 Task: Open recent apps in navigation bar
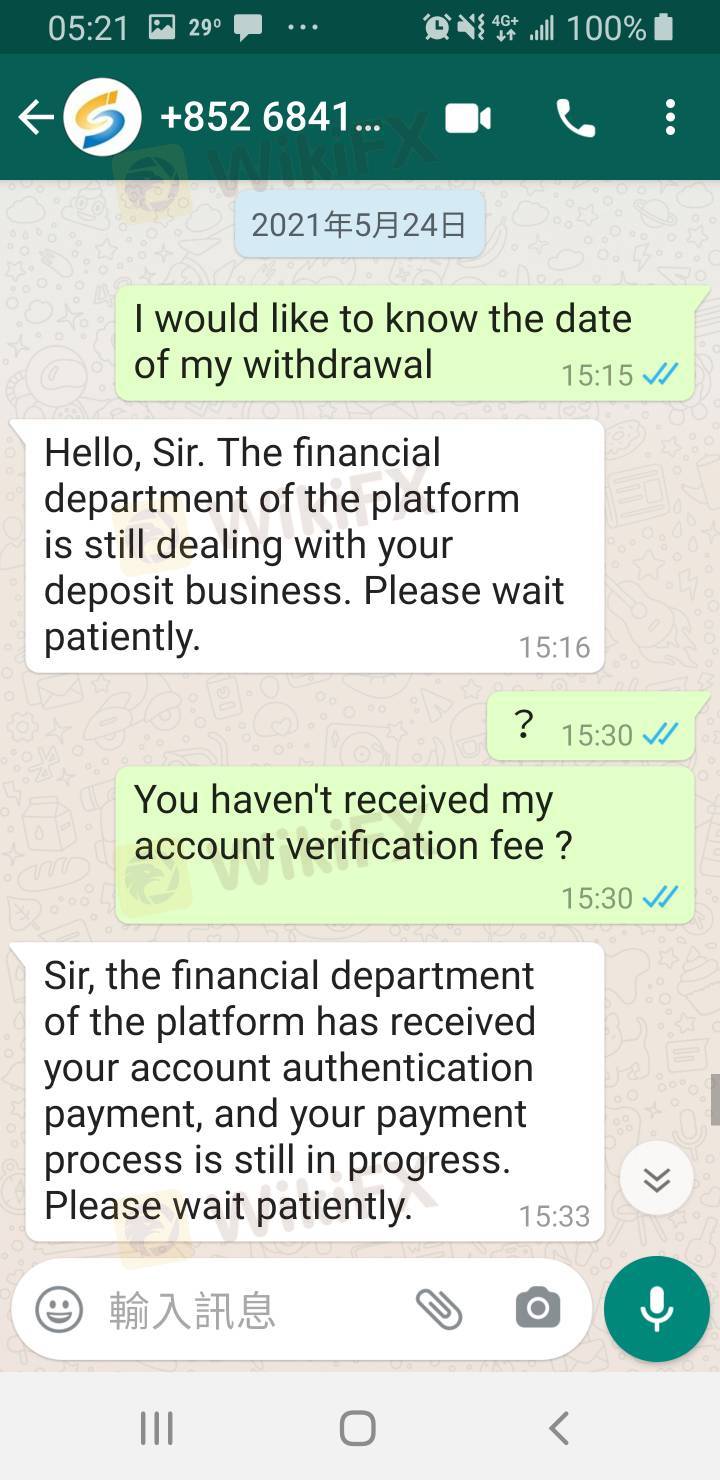[157, 1428]
